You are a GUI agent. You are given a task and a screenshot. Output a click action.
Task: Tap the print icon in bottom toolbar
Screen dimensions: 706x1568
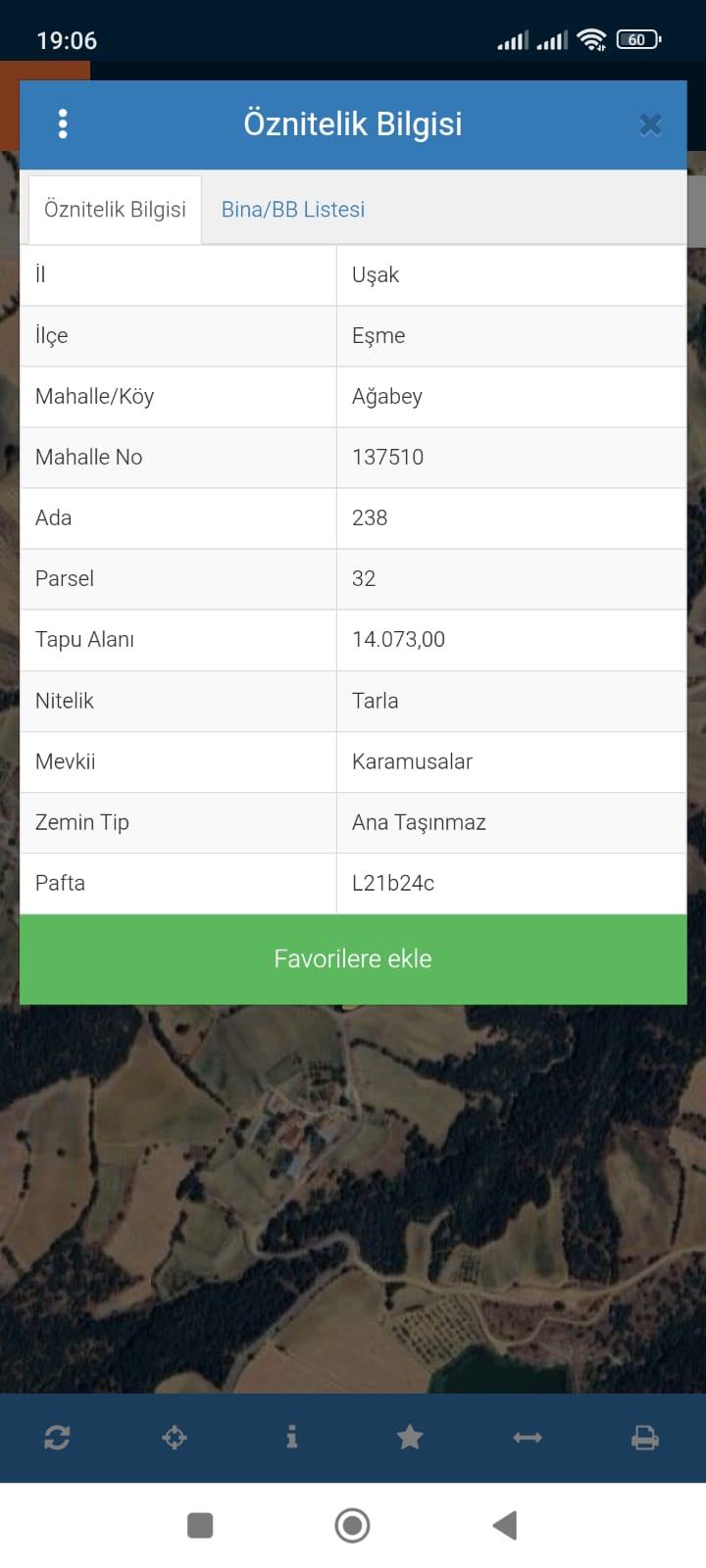pyautogui.click(x=645, y=1438)
